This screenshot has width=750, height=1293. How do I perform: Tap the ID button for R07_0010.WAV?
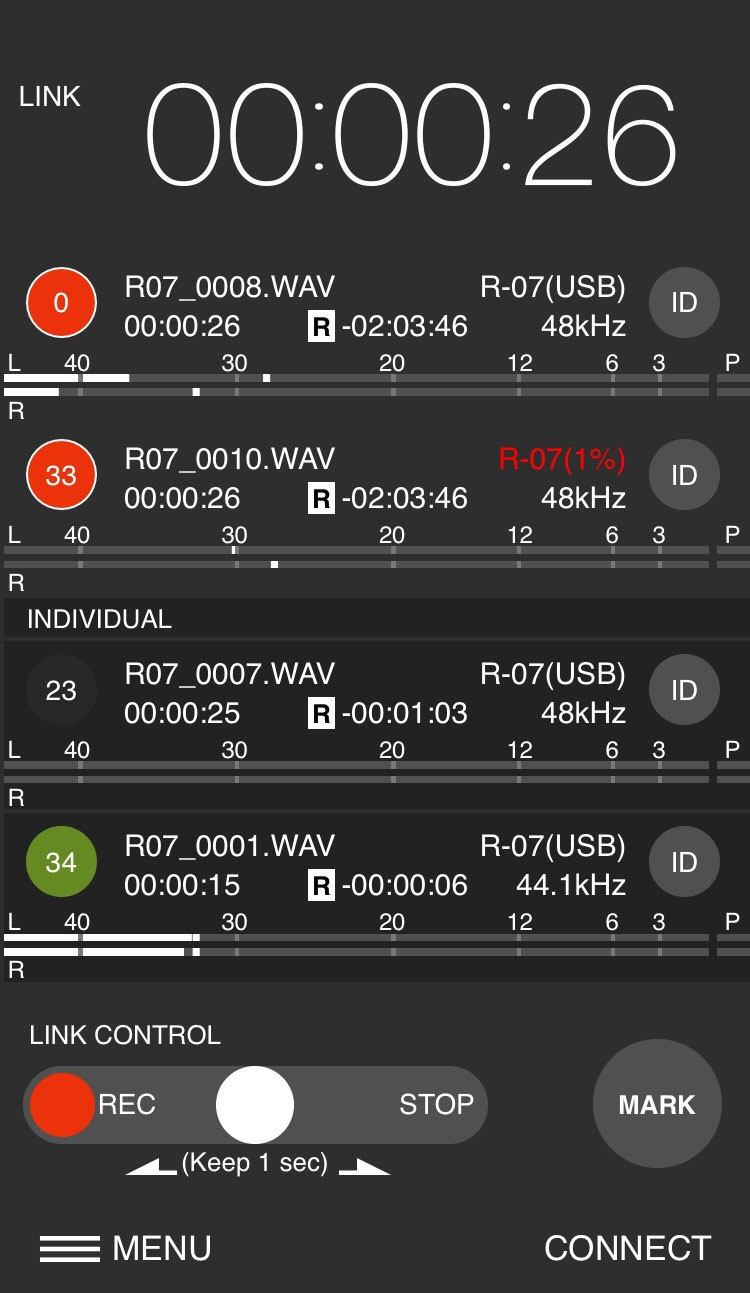click(684, 475)
